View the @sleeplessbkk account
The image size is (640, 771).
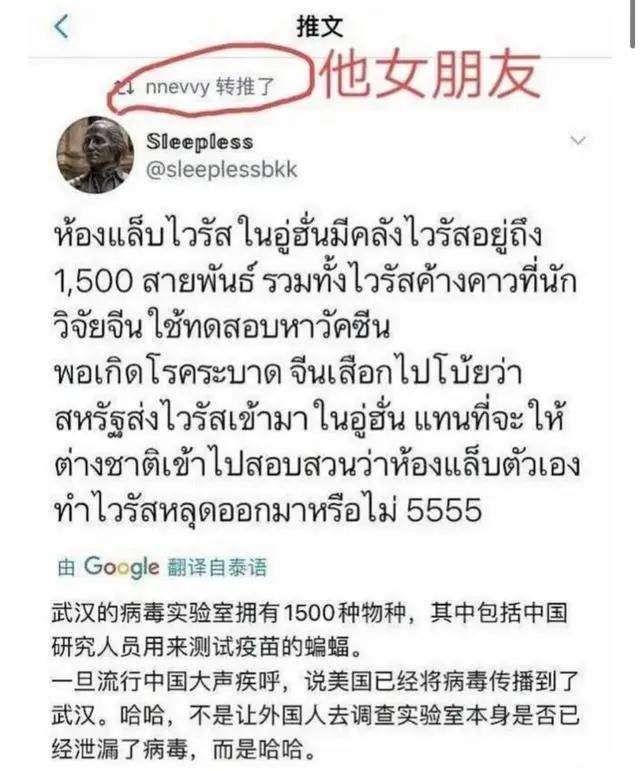point(222,170)
